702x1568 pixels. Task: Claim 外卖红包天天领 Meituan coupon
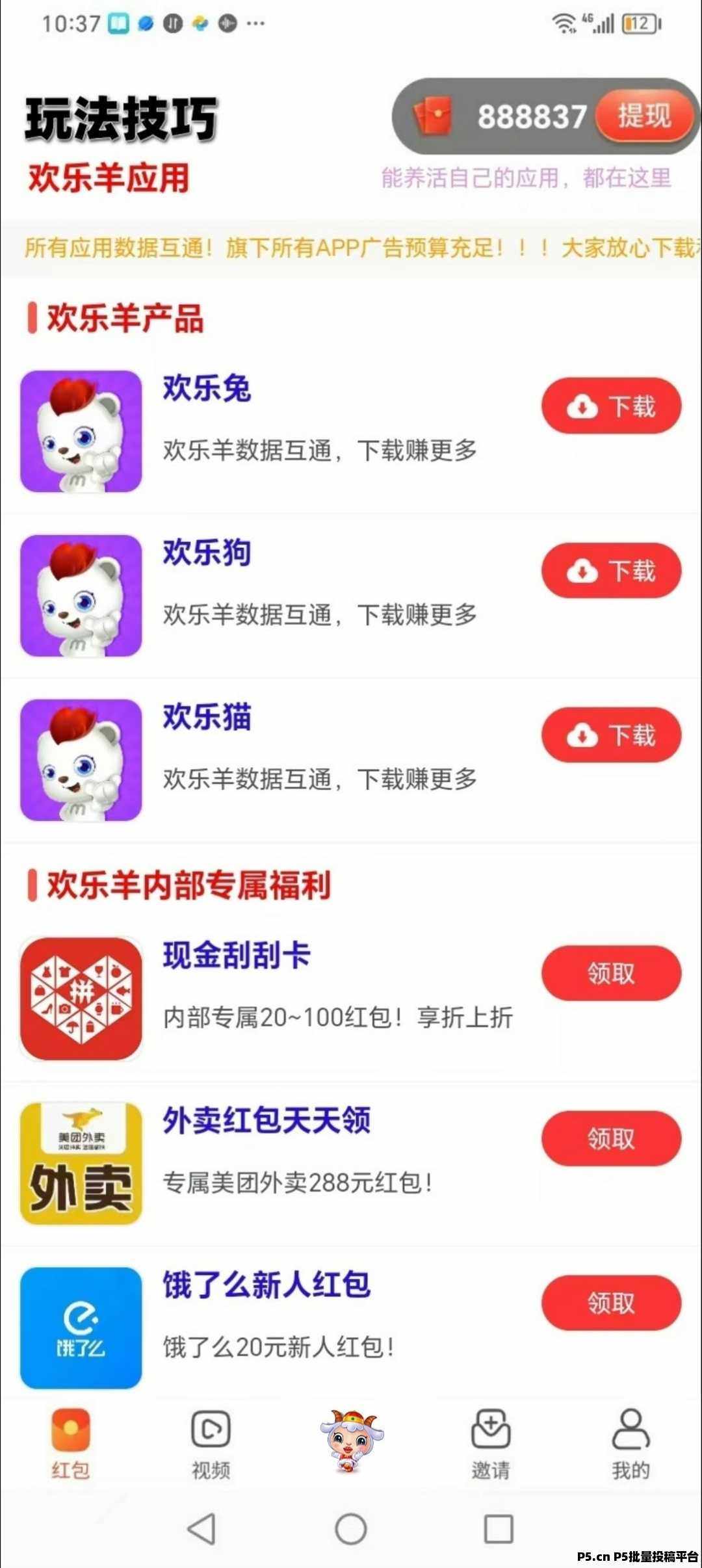(x=611, y=1138)
